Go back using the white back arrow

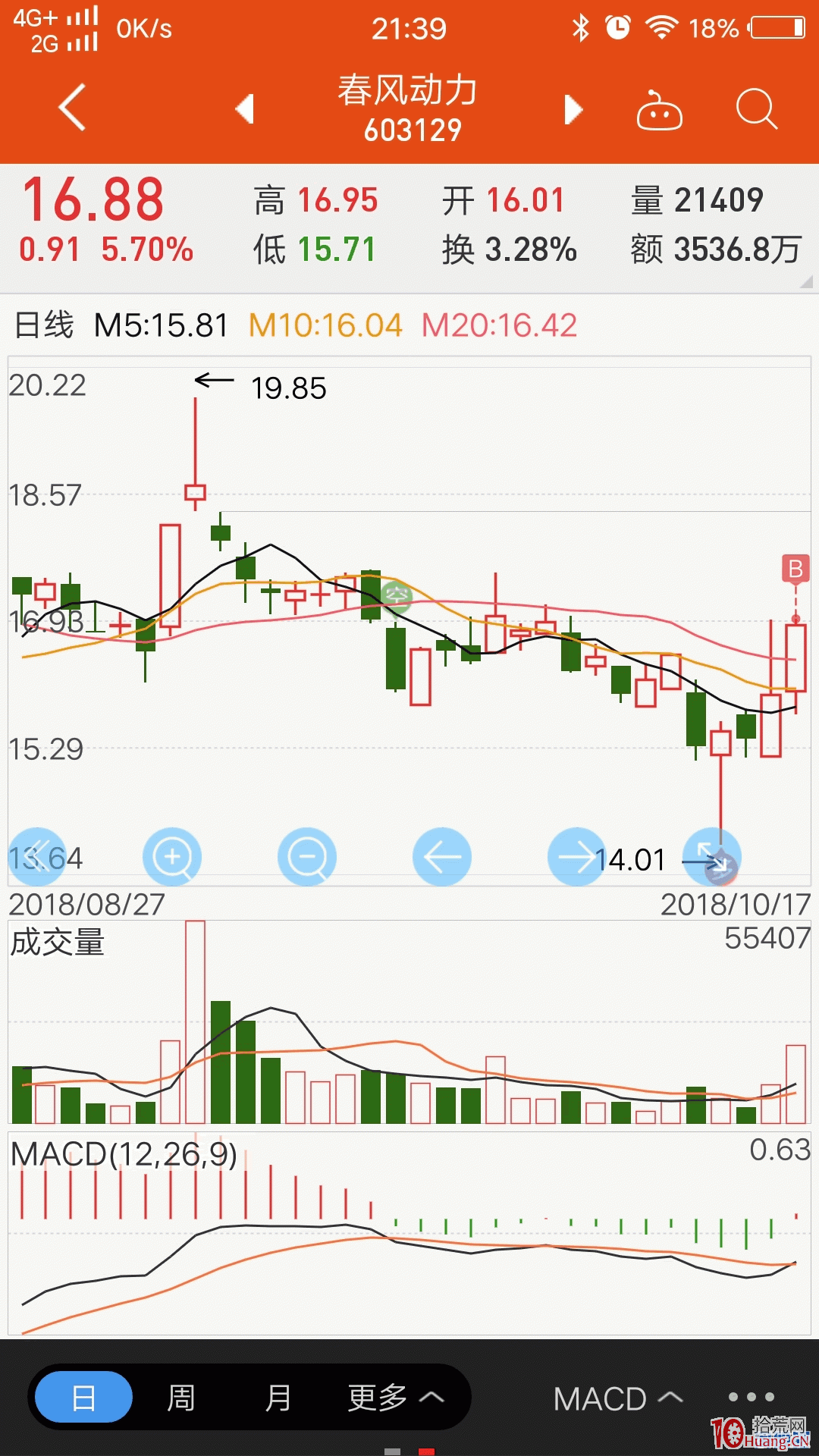(x=71, y=109)
